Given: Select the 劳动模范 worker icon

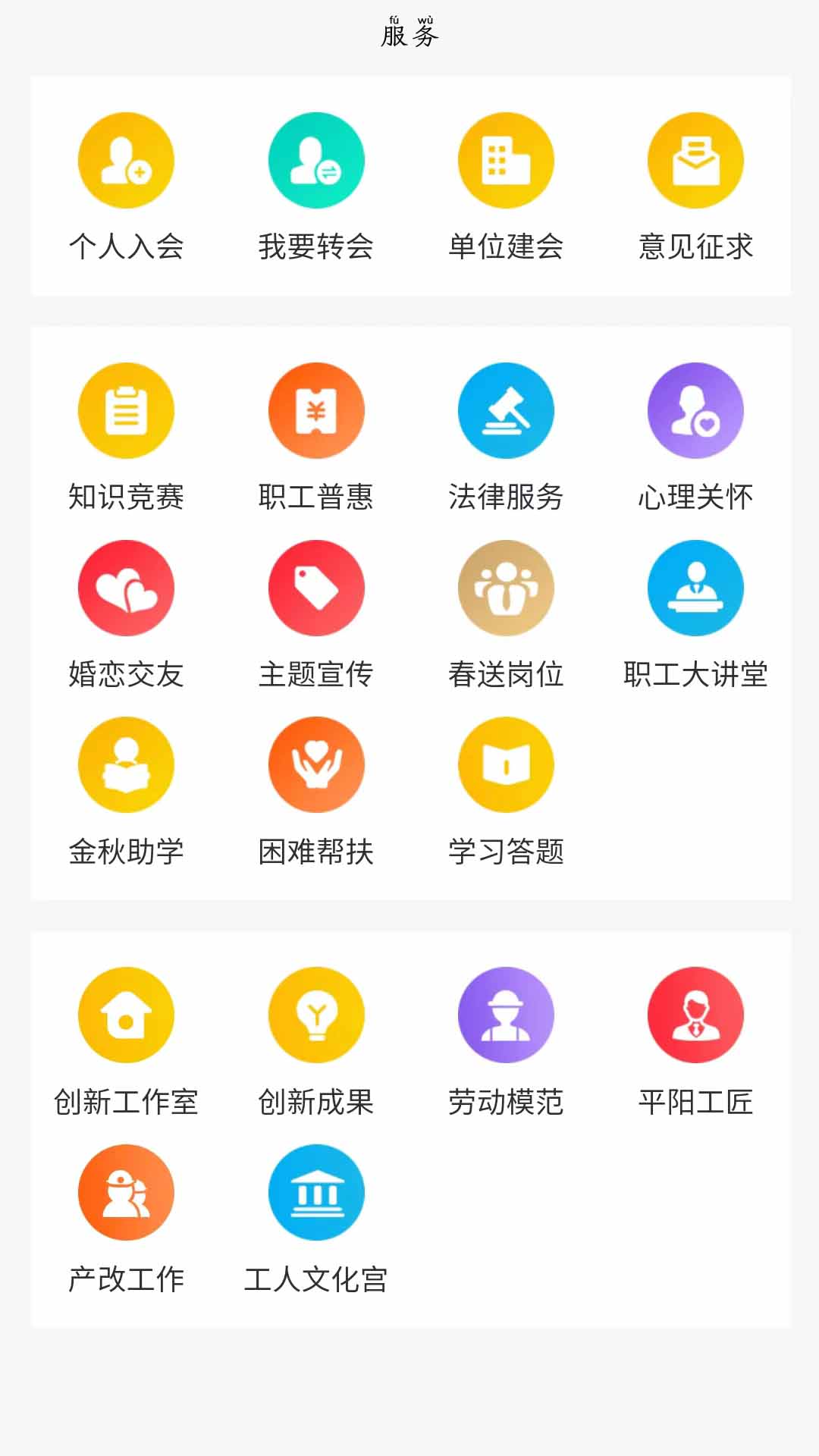Looking at the screenshot, I should (x=507, y=1015).
